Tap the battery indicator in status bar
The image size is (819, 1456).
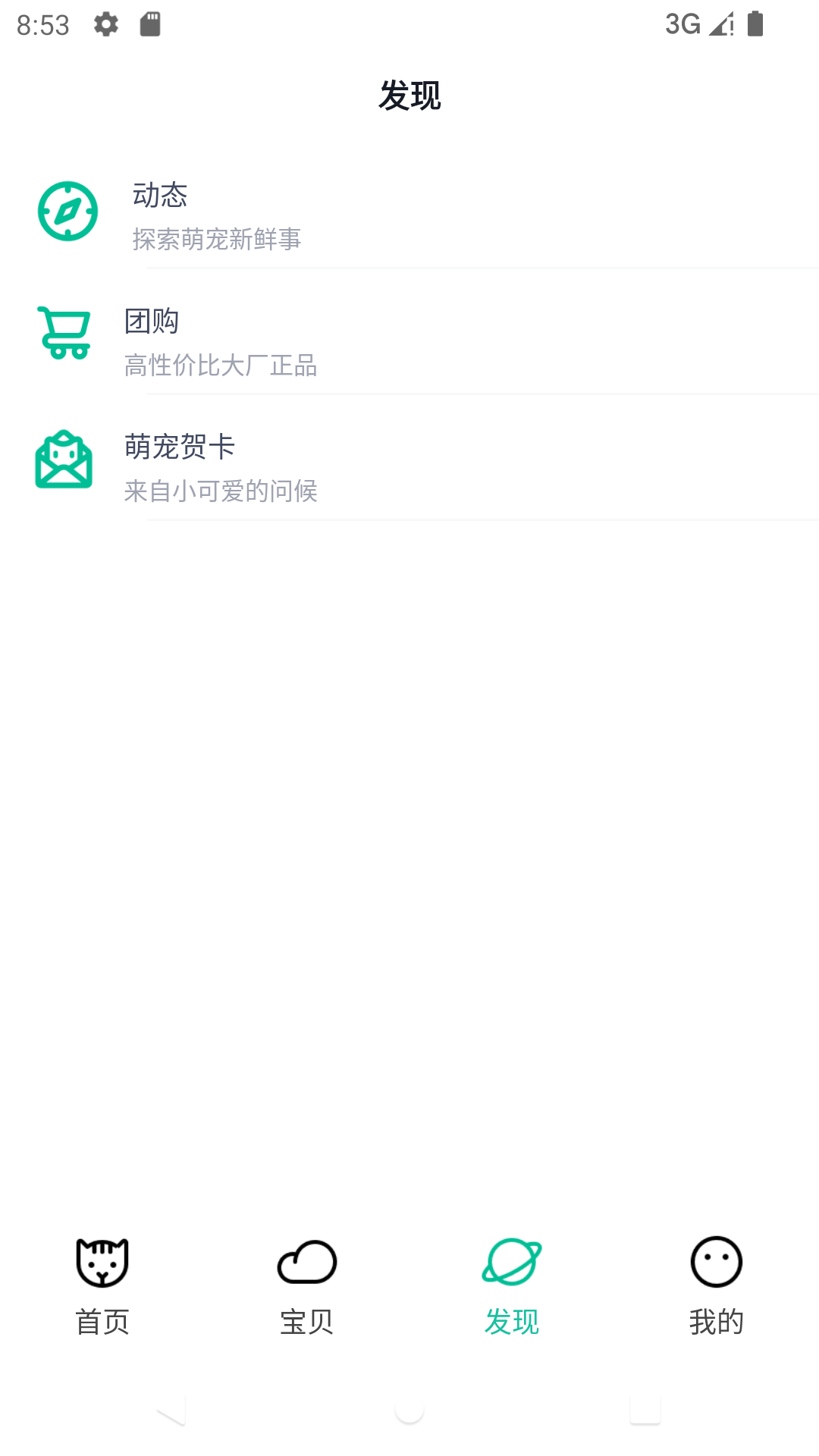tap(755, 24)
